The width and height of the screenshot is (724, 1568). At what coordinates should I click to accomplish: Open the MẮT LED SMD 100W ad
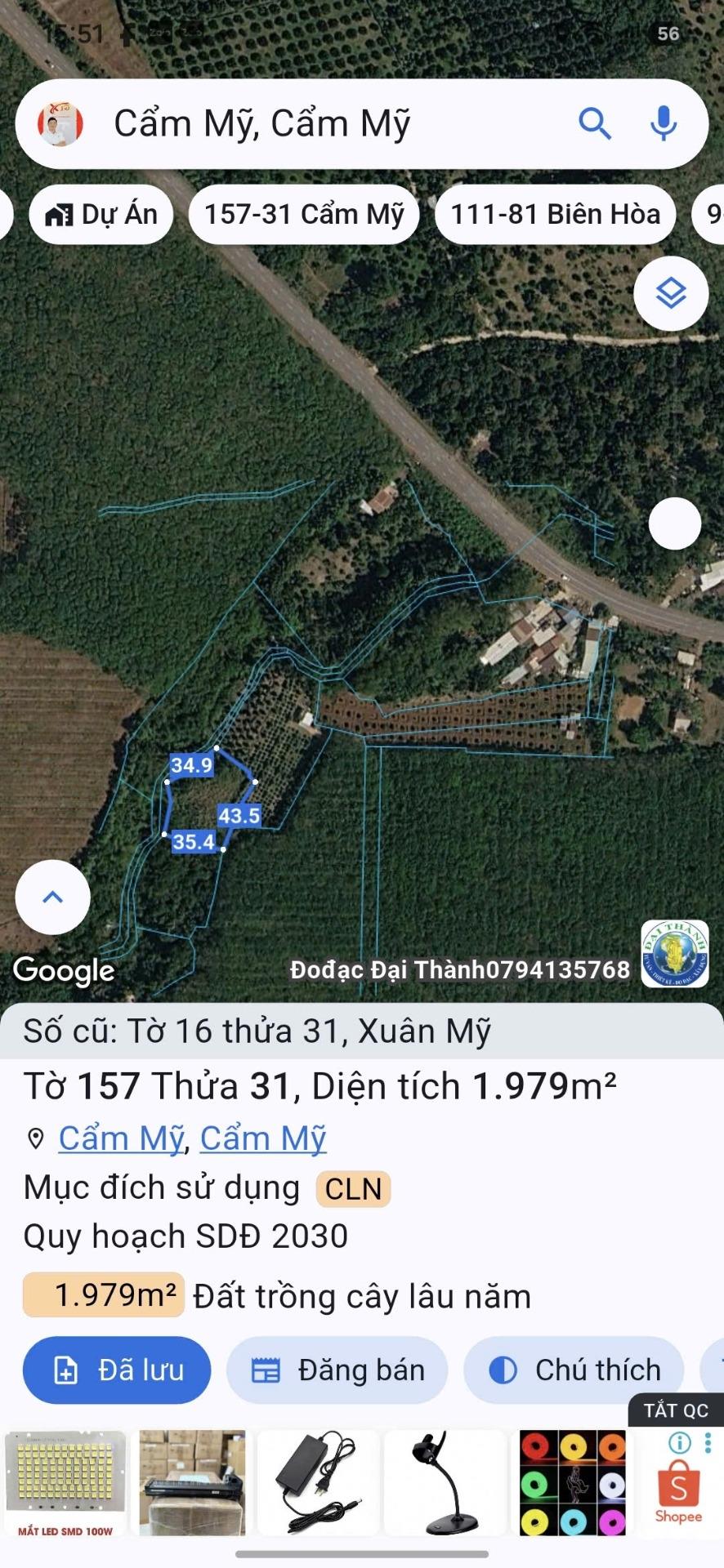point(65,1484)
